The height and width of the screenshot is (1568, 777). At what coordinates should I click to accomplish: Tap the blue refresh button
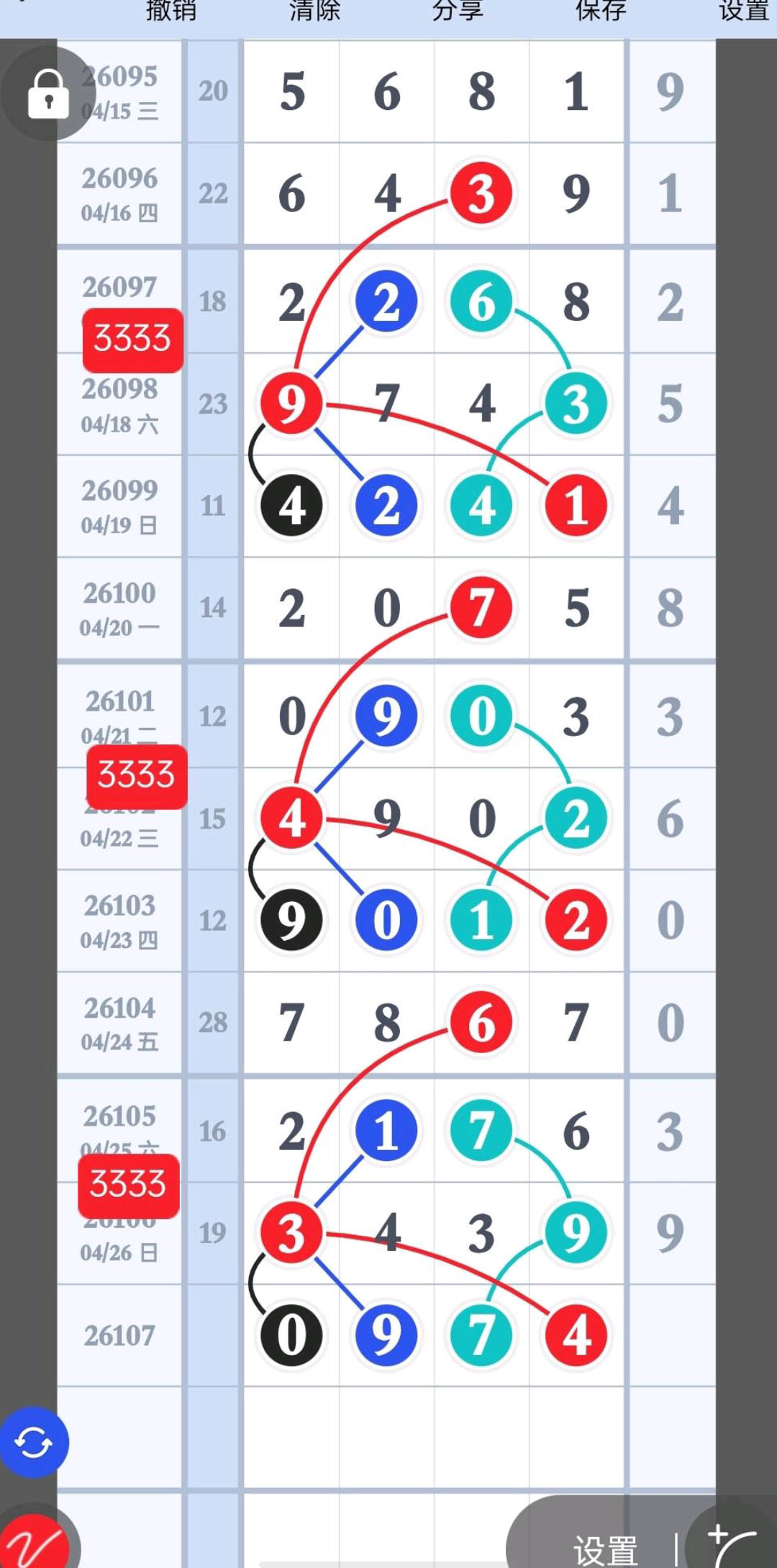click(34, 1442)
